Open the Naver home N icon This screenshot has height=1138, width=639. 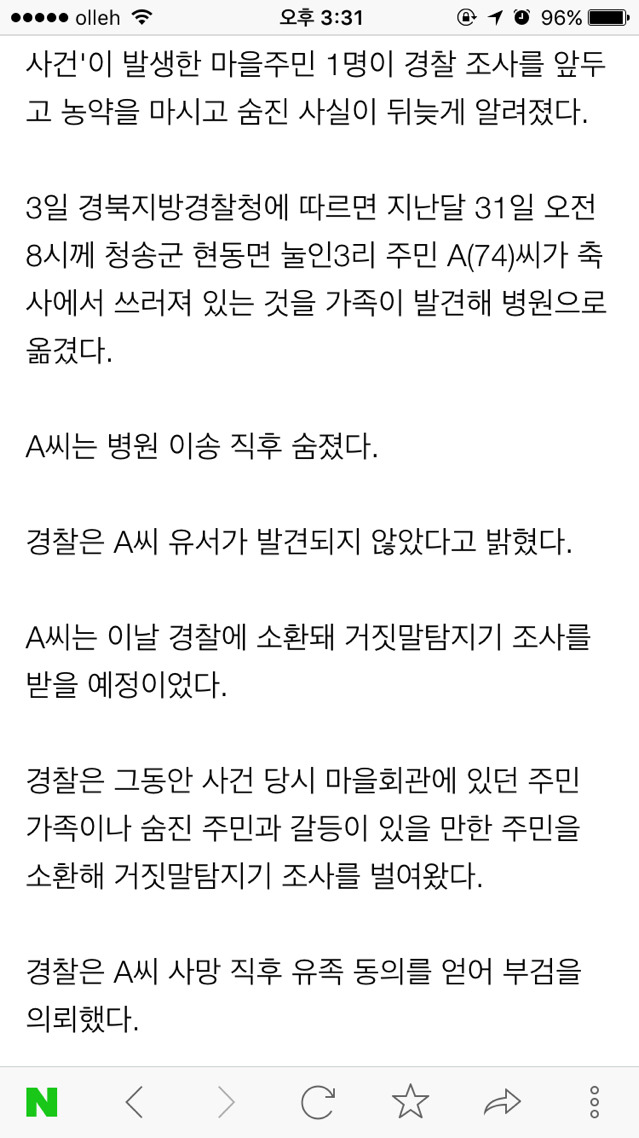coord(41,1102)
